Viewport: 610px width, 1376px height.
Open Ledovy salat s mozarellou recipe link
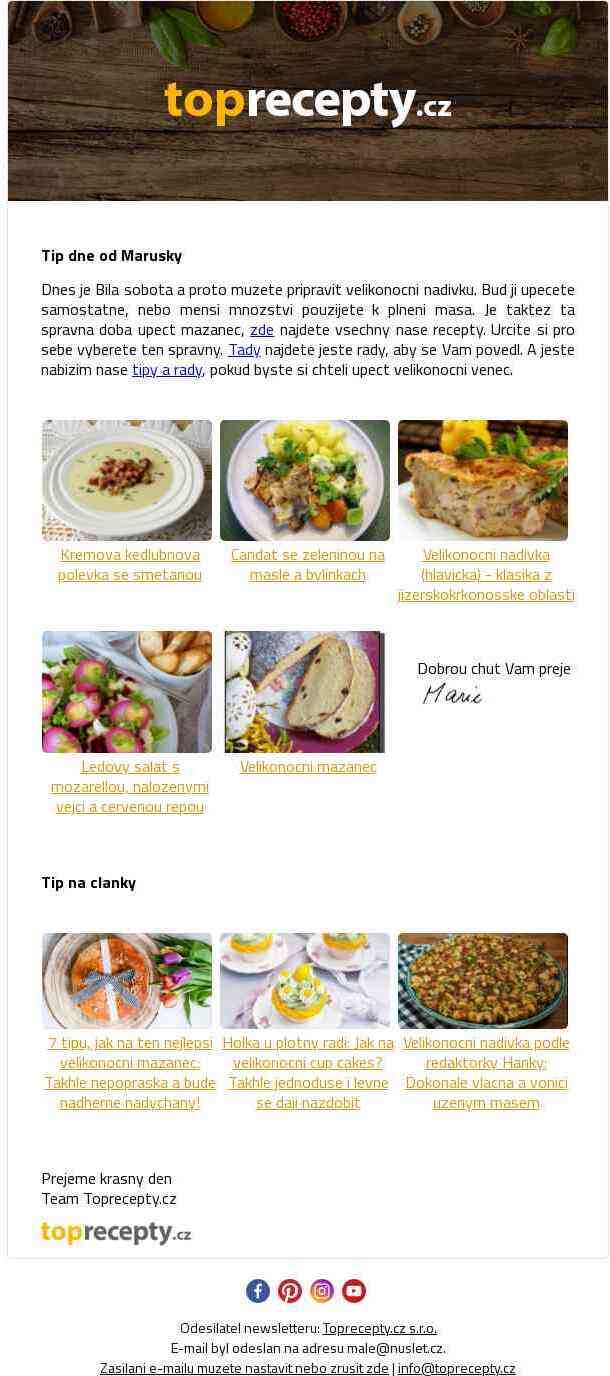pyautogui.click(x=130, y=787)
